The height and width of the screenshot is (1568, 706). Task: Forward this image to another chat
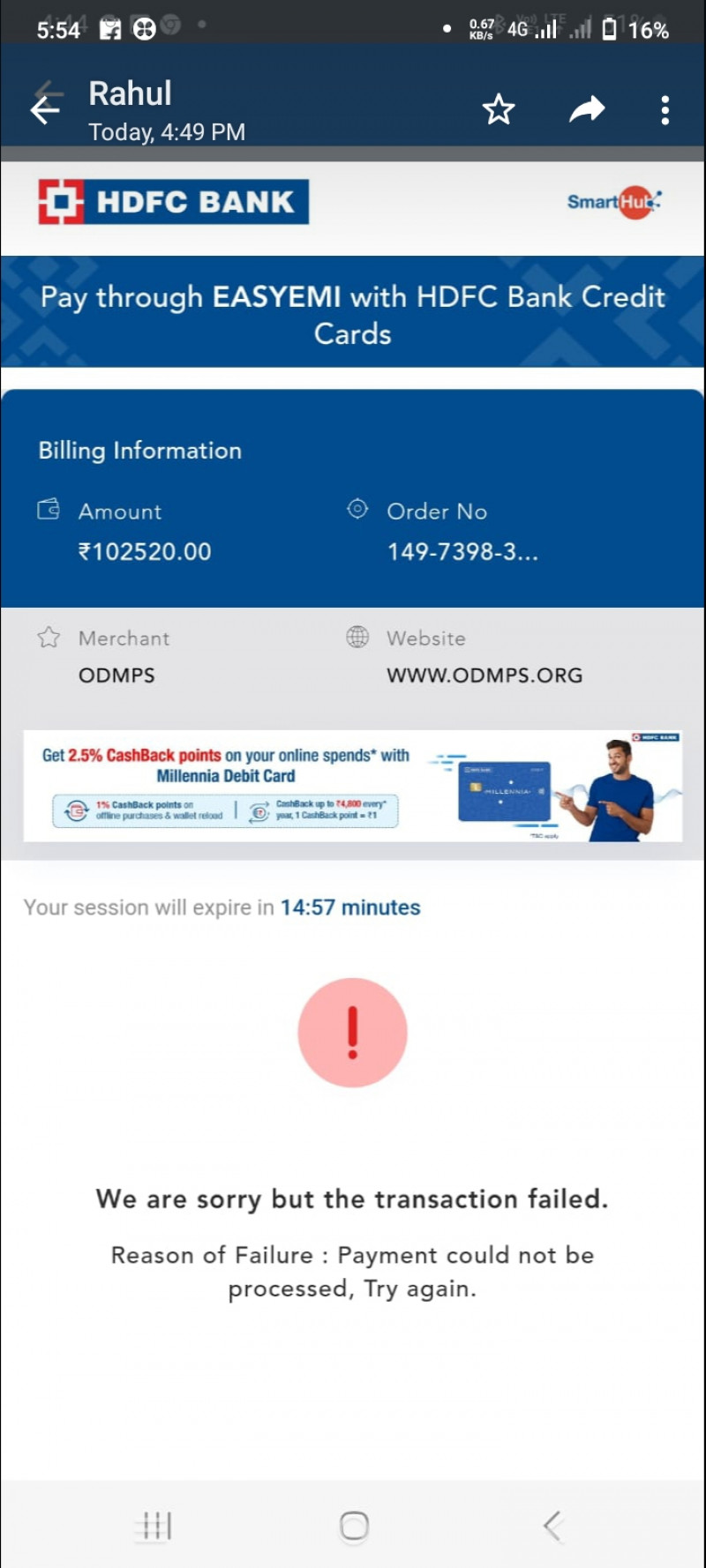pos(587,109)
